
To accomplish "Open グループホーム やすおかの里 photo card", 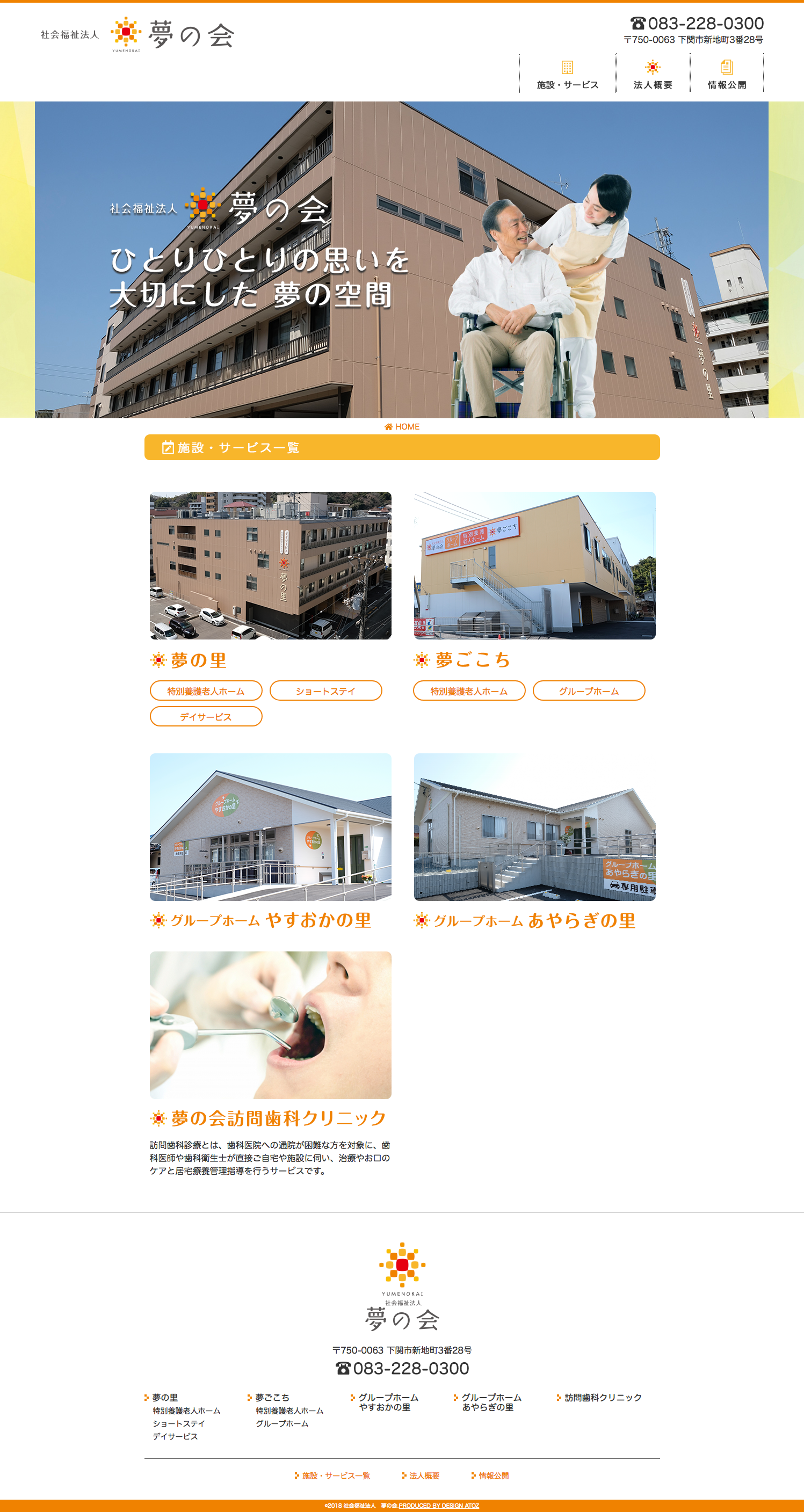I will click(270, 826).
